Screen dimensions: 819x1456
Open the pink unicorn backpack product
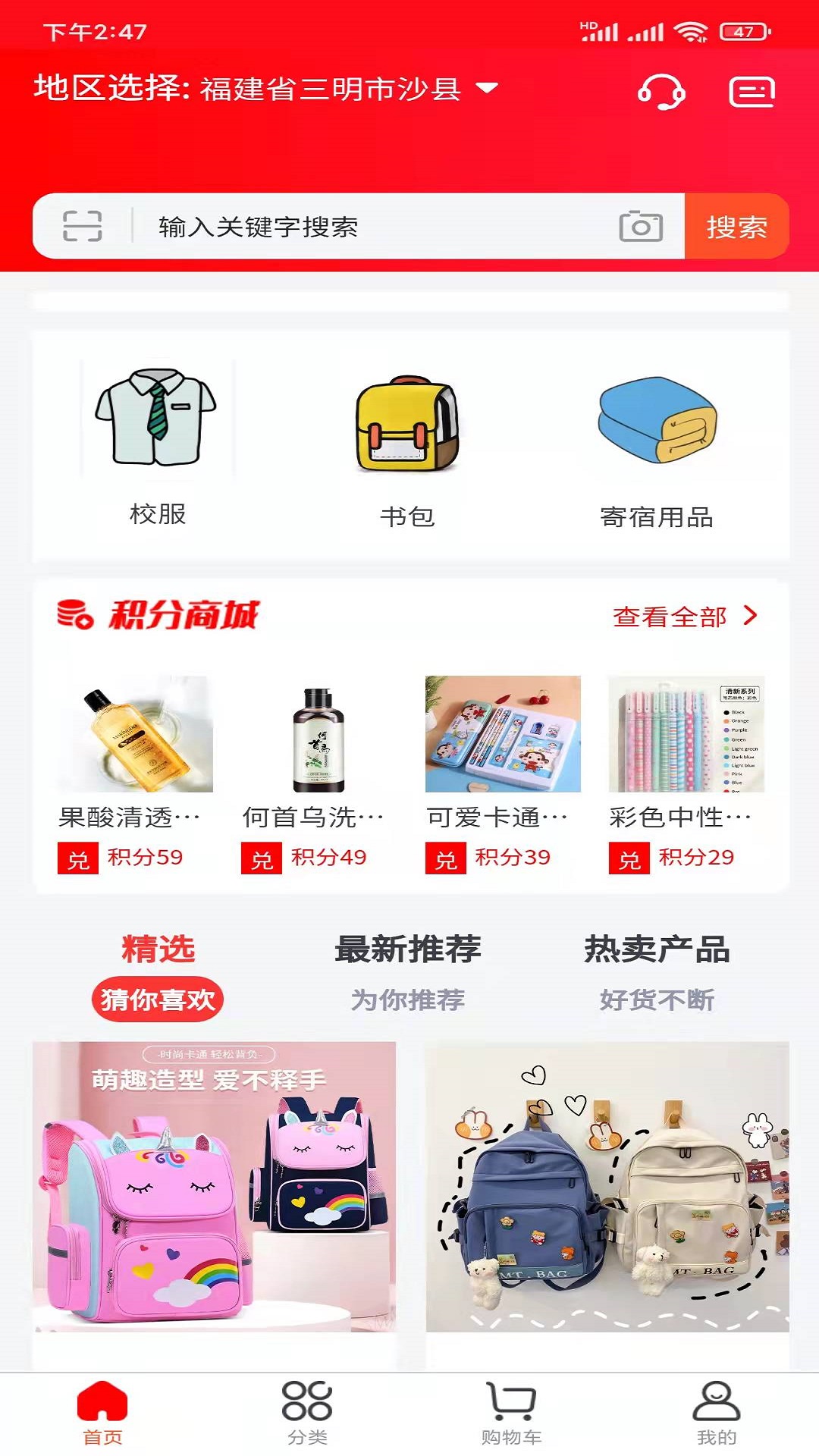(x=214, y=1187)
